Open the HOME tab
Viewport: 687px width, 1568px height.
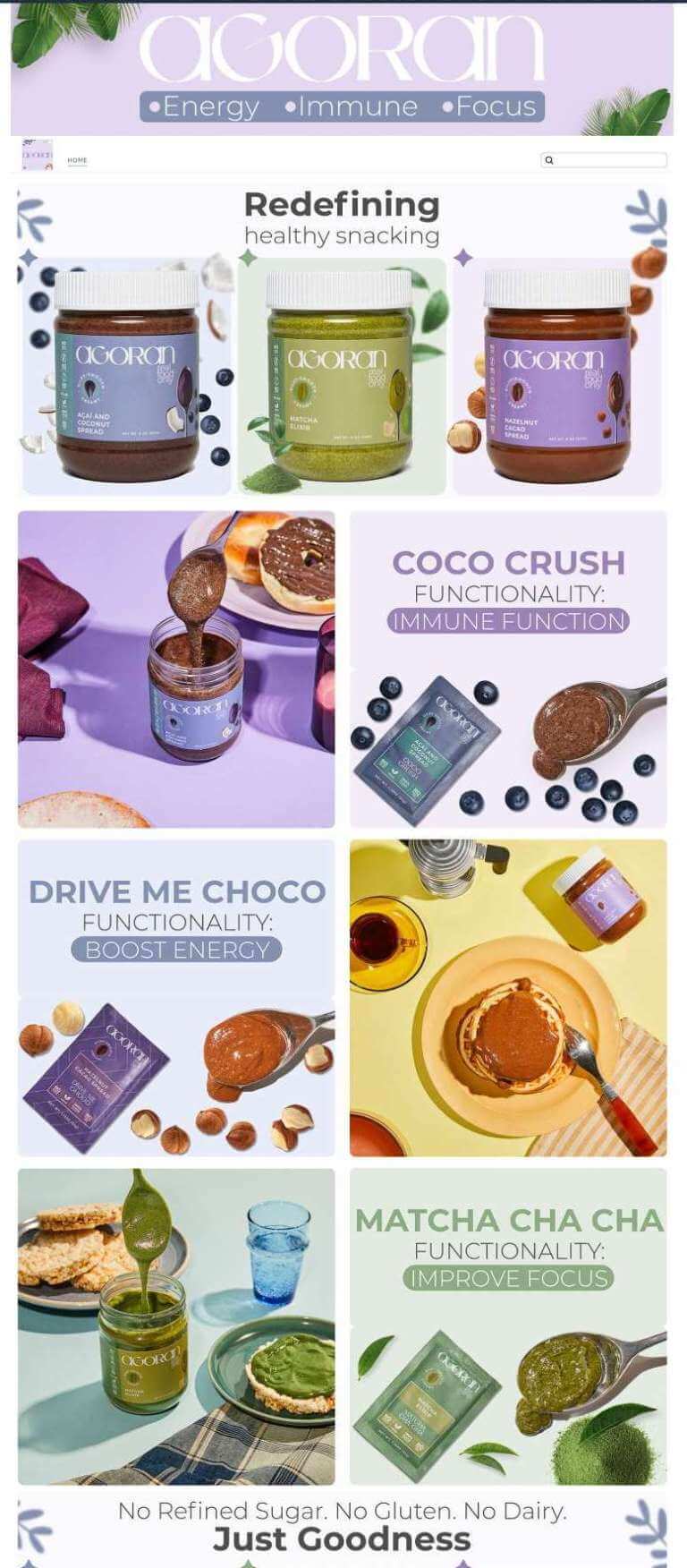[77, 160]
